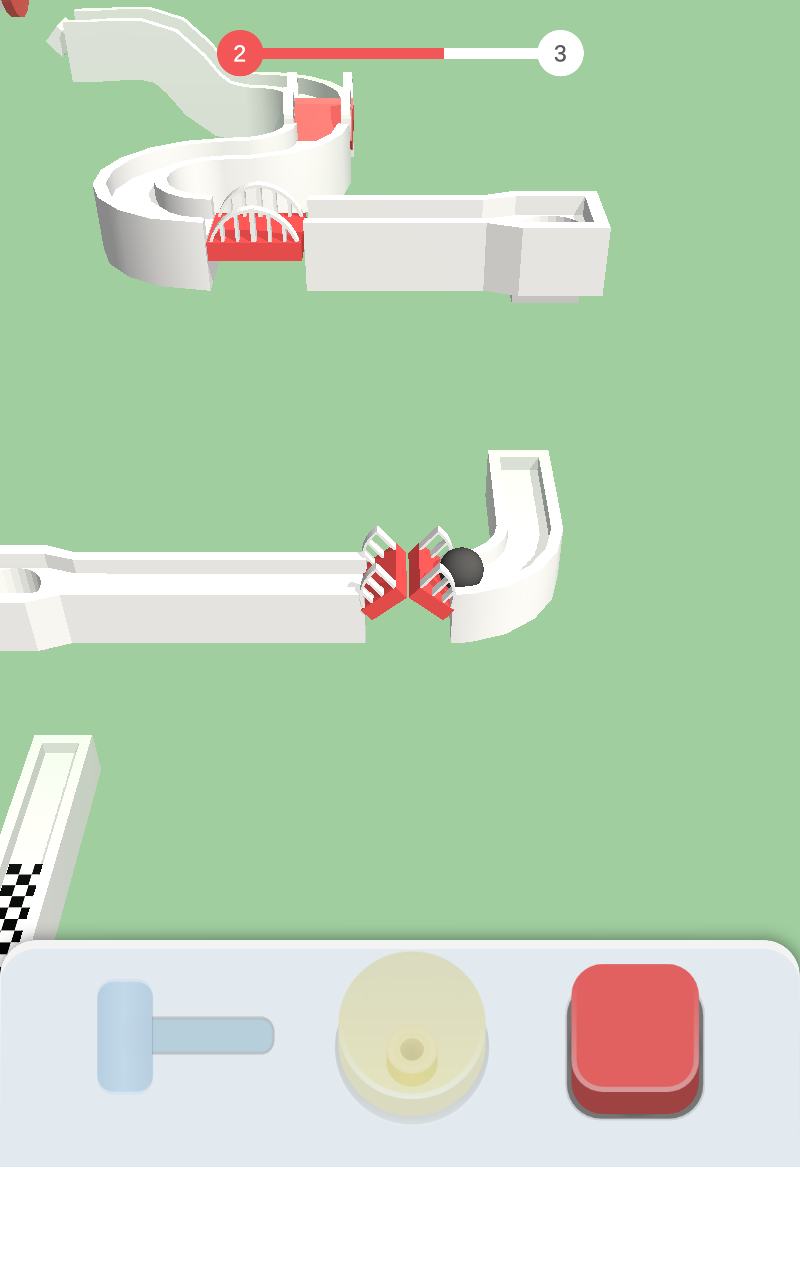Tap the yellow circular dial control
The image size is (800, 1280).
click(410, 1040)
